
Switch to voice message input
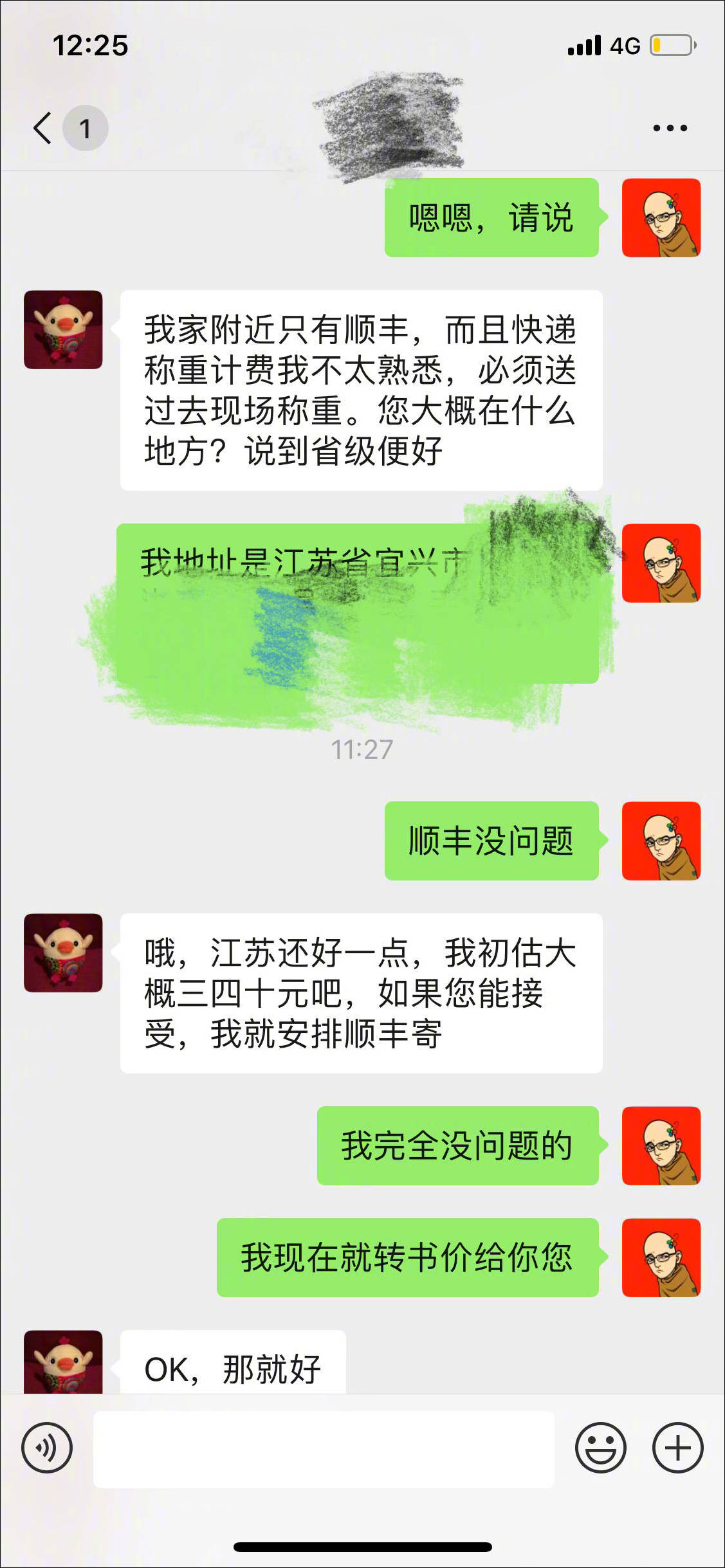47,1448
